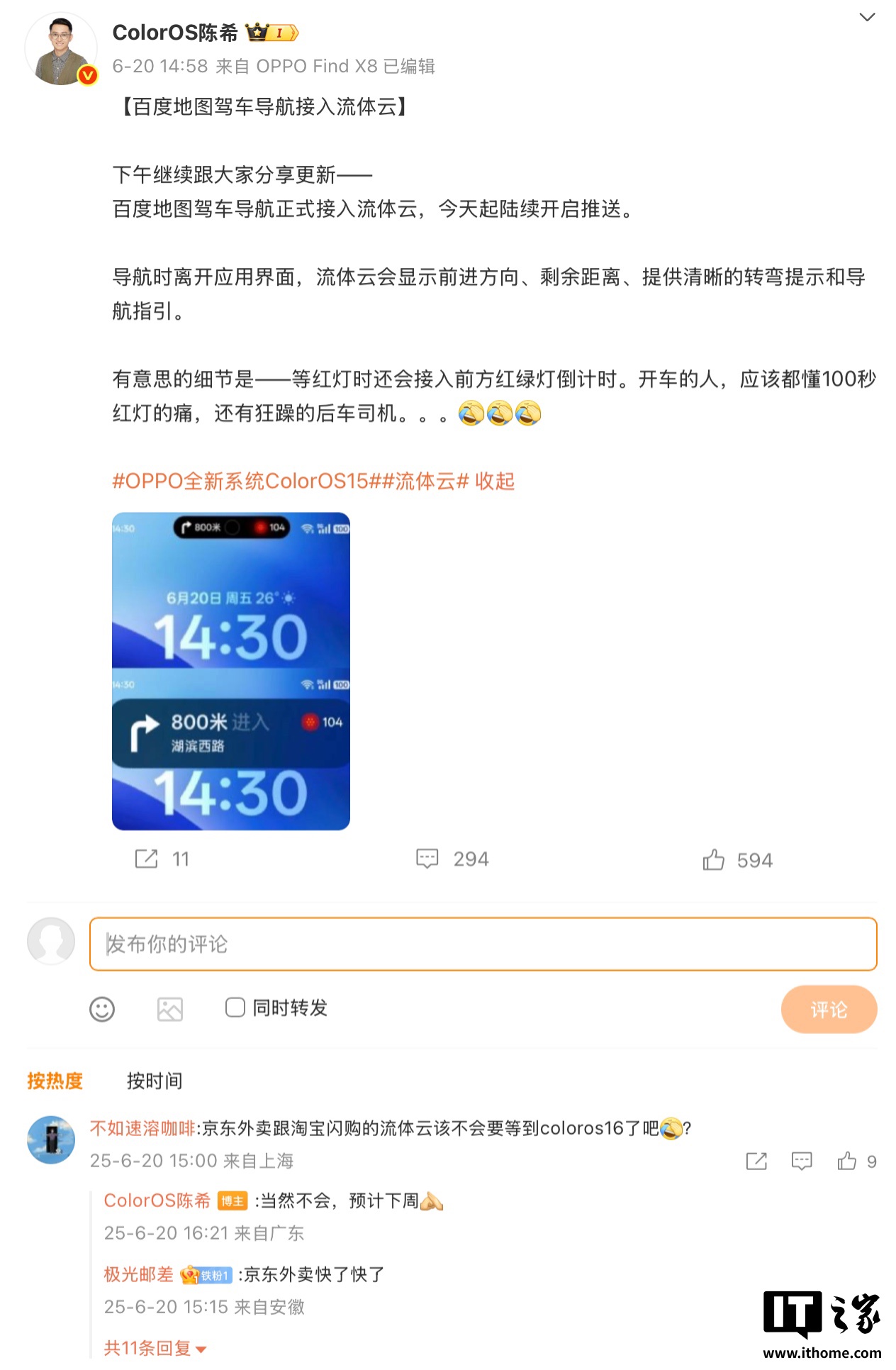This screenshot has width=896, height=1370.
Task: Open ColorOS陈希's profile avatar
Action: (61, 50)
